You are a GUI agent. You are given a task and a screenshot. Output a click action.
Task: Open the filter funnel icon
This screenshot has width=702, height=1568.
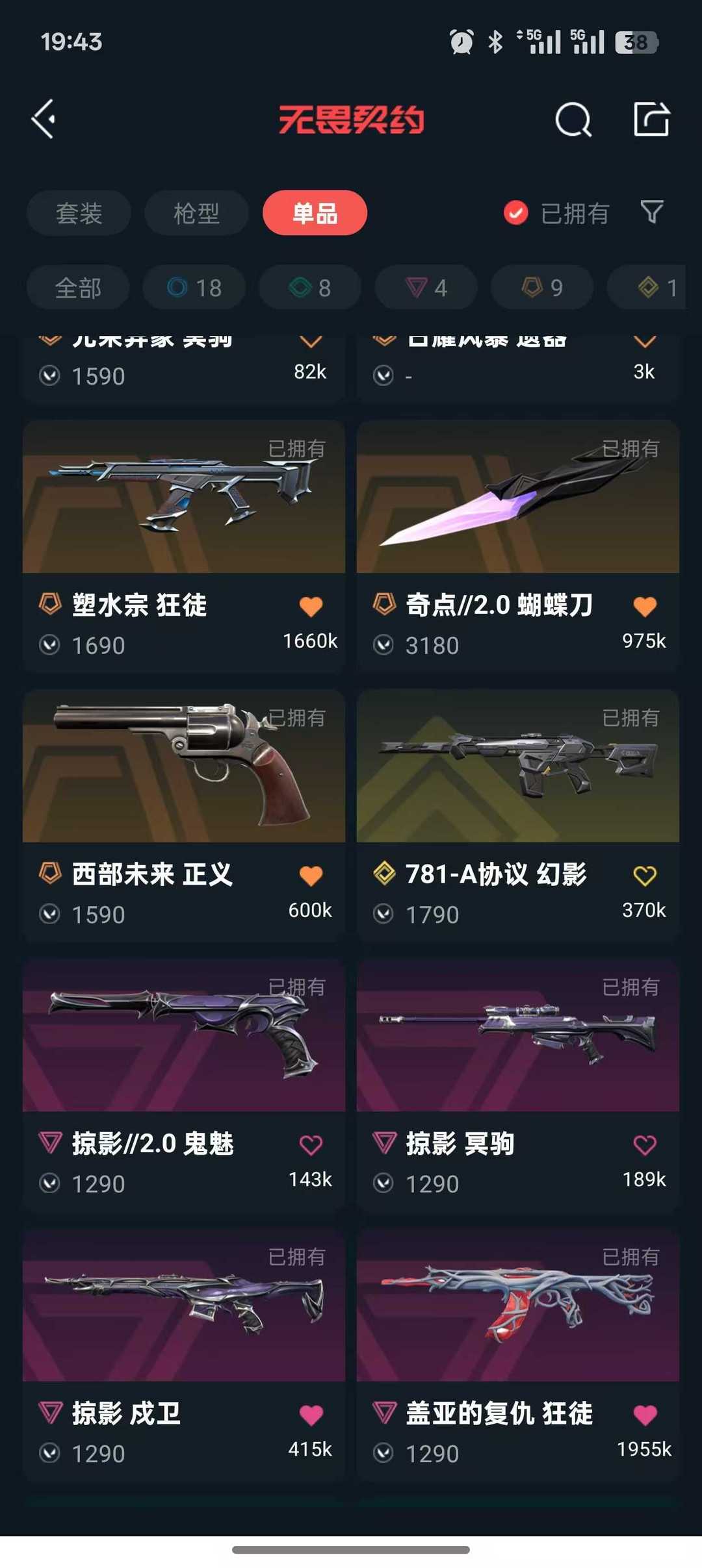click(651, 212)
